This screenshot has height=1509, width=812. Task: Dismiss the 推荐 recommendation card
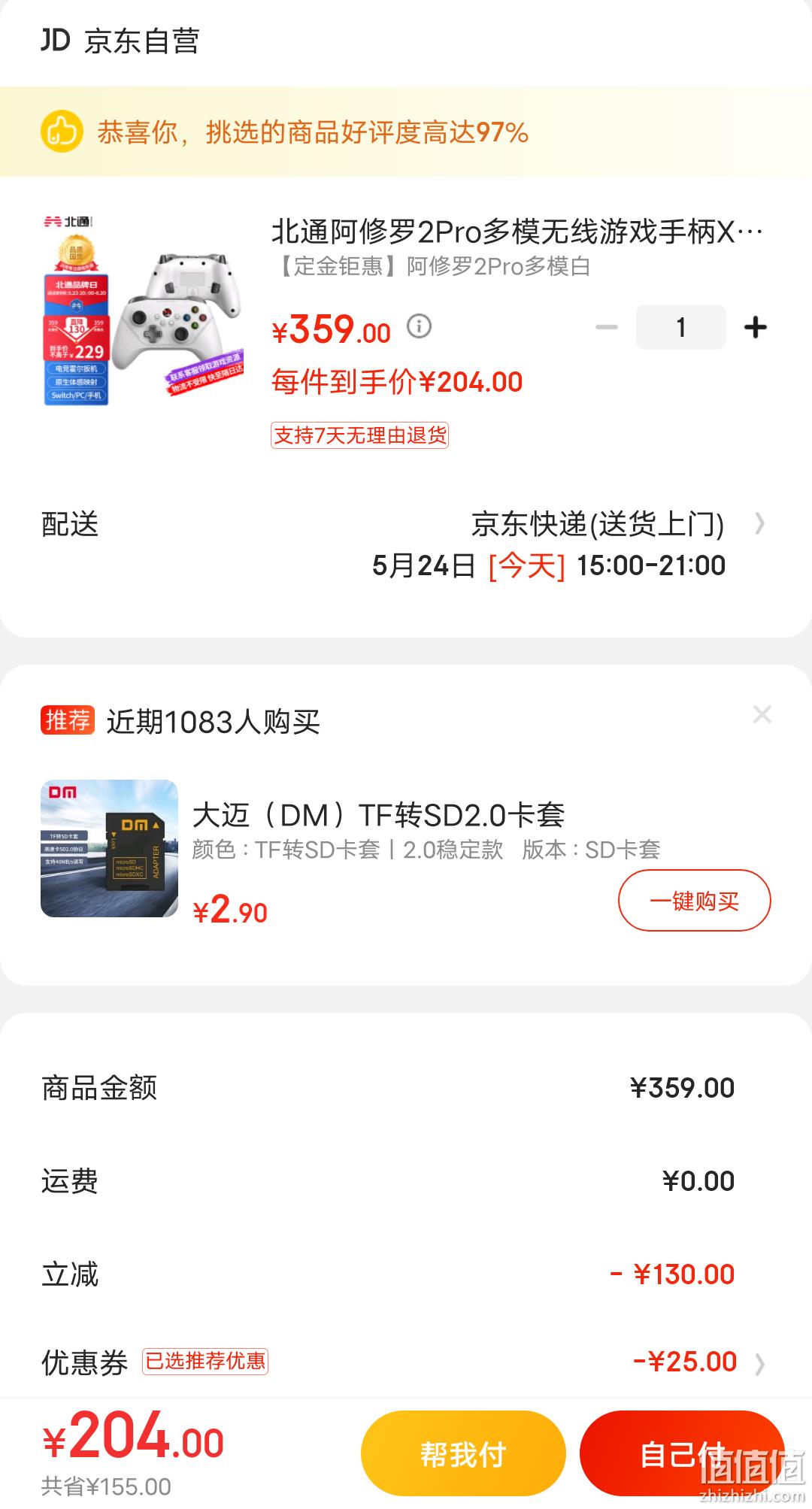click(x=762, y=714)
